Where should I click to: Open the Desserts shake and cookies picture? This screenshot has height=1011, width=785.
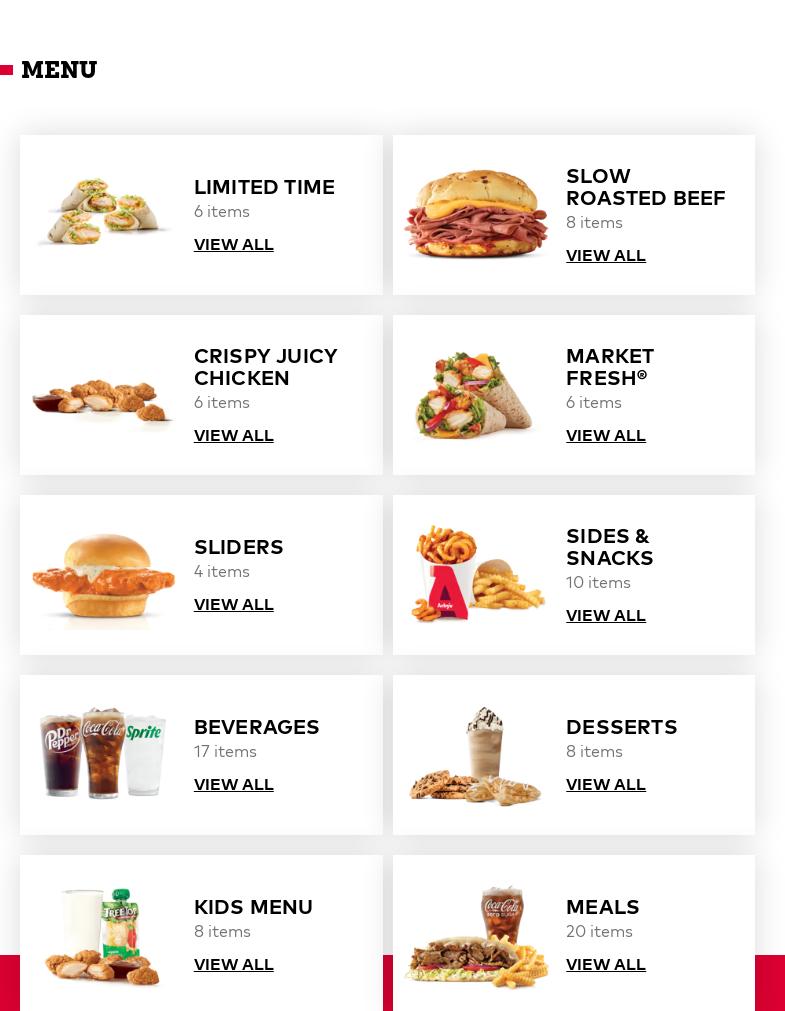[476, 756]
